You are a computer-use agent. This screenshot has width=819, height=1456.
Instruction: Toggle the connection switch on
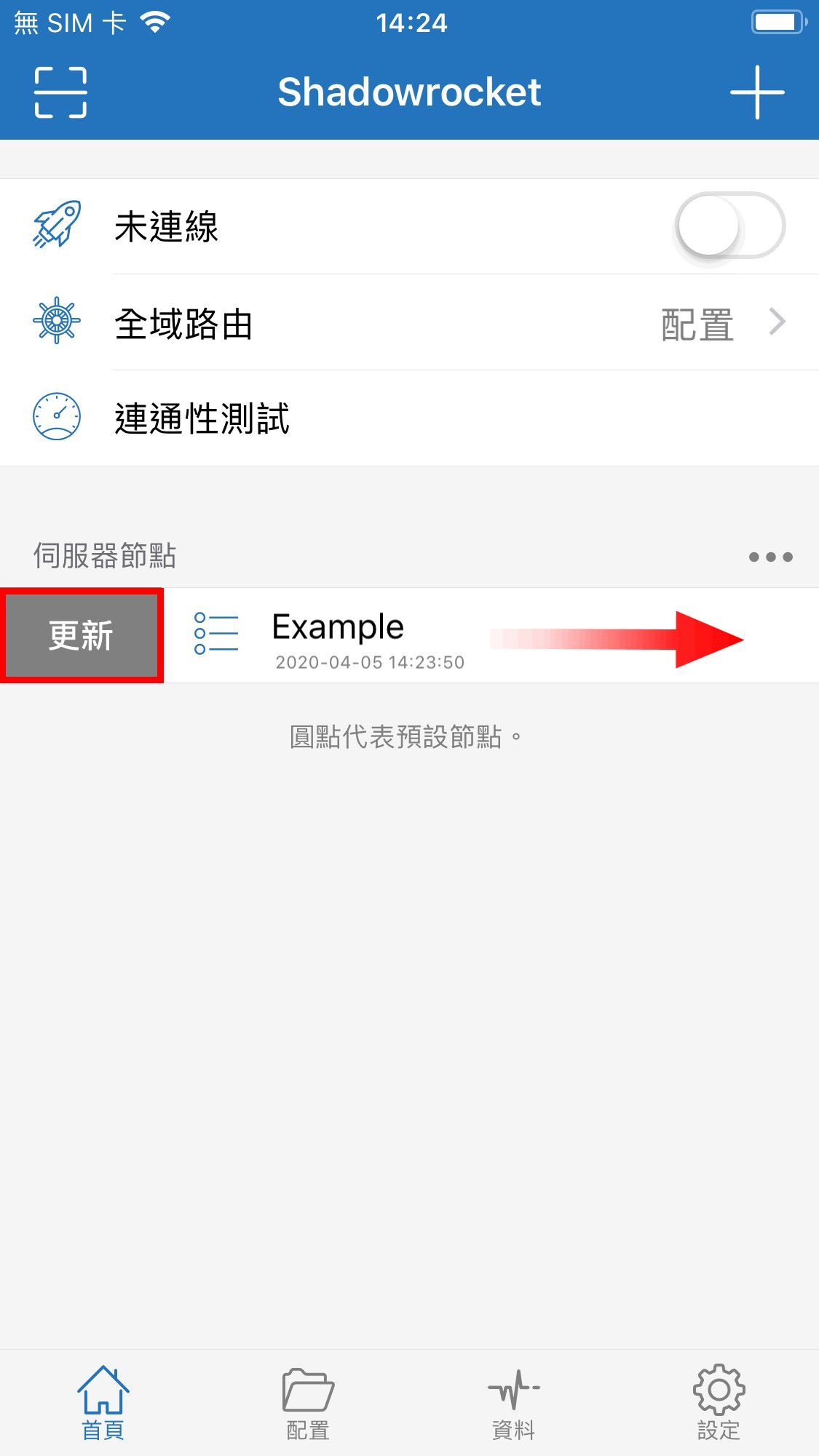click(729, 226)
